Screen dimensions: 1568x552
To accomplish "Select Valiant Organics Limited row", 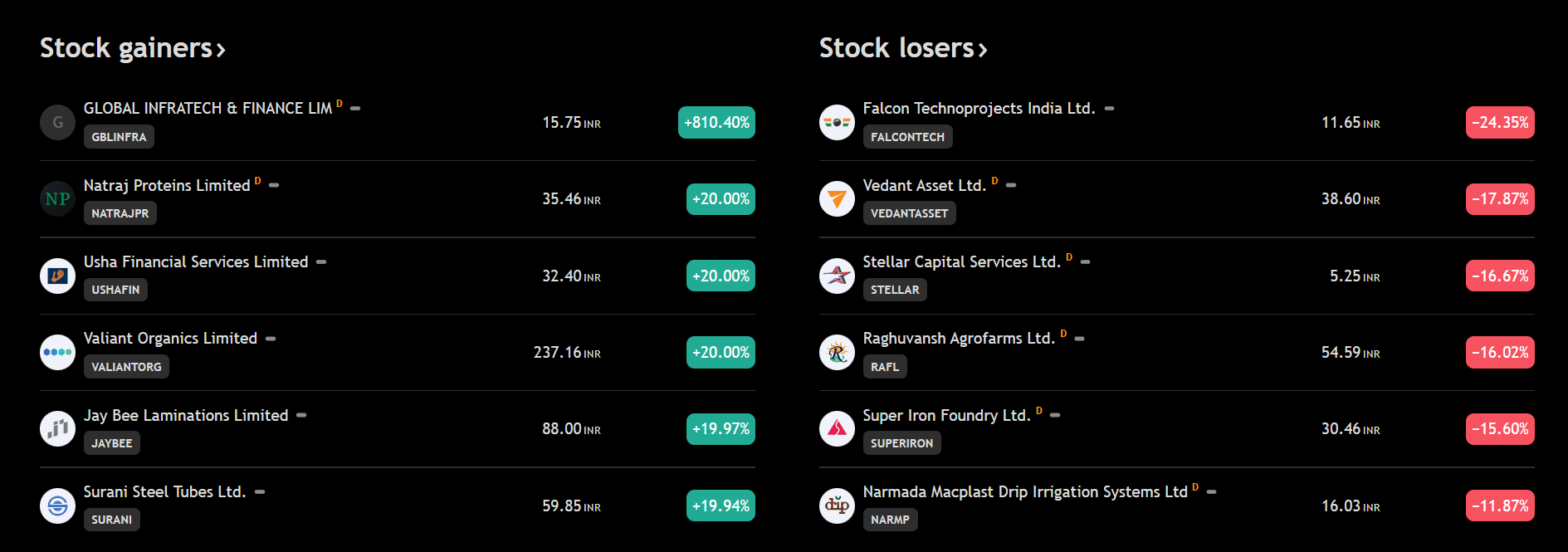I will [170, 339].
